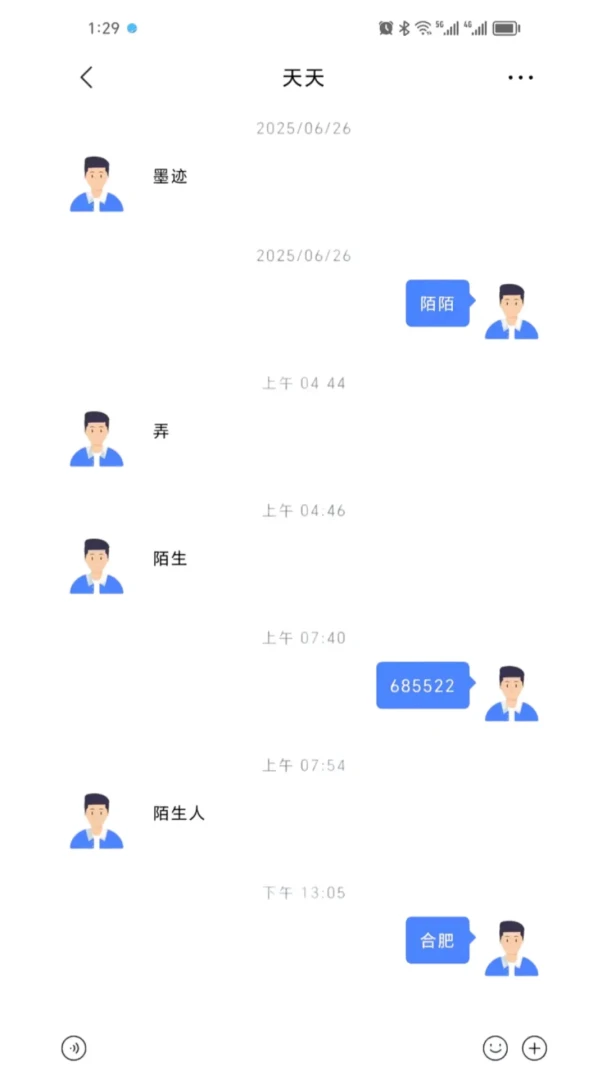Screen dimensions: 607x1080
Task: Tap the 685522 message bubble
Action: pyautogui.click(x=424, y=685)
